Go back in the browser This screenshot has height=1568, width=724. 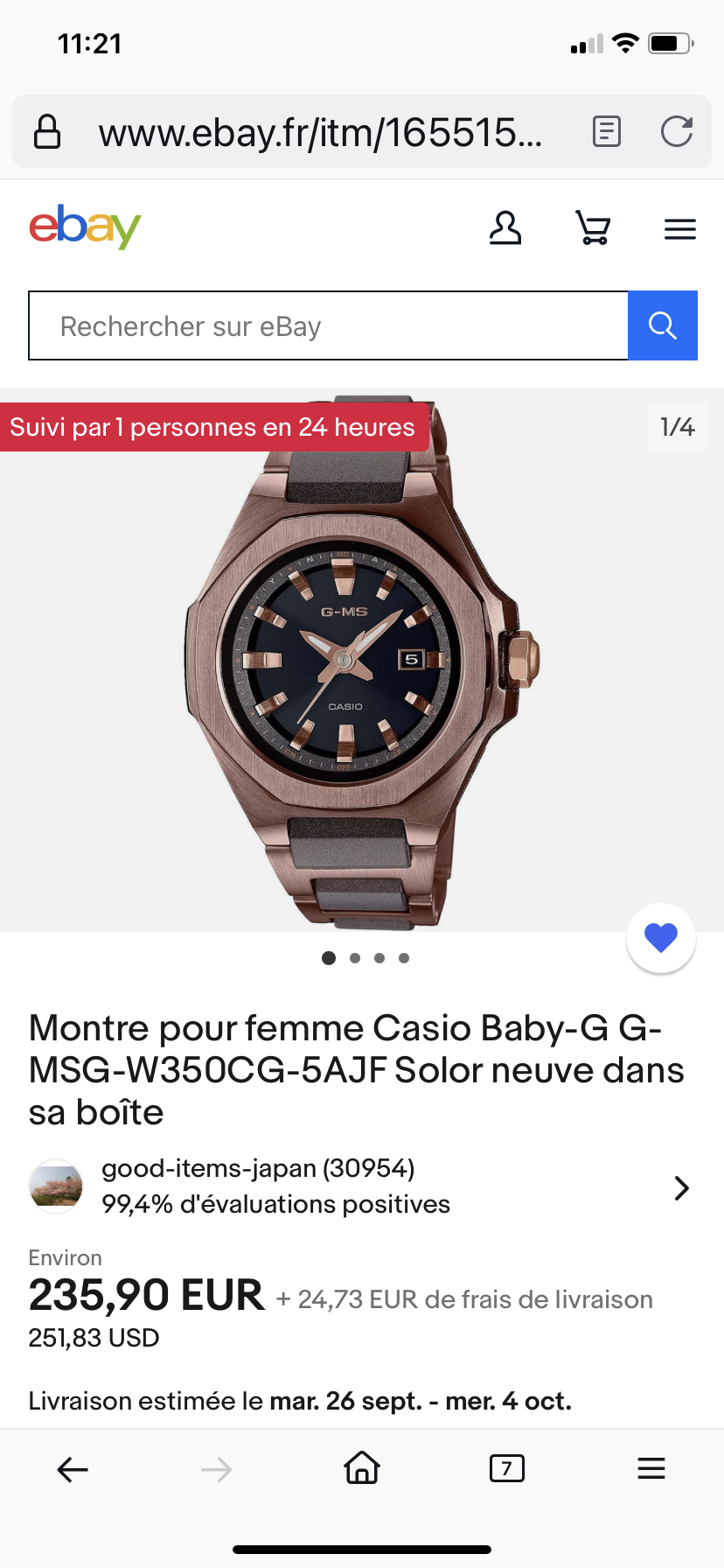click(x=73, y=1470)
